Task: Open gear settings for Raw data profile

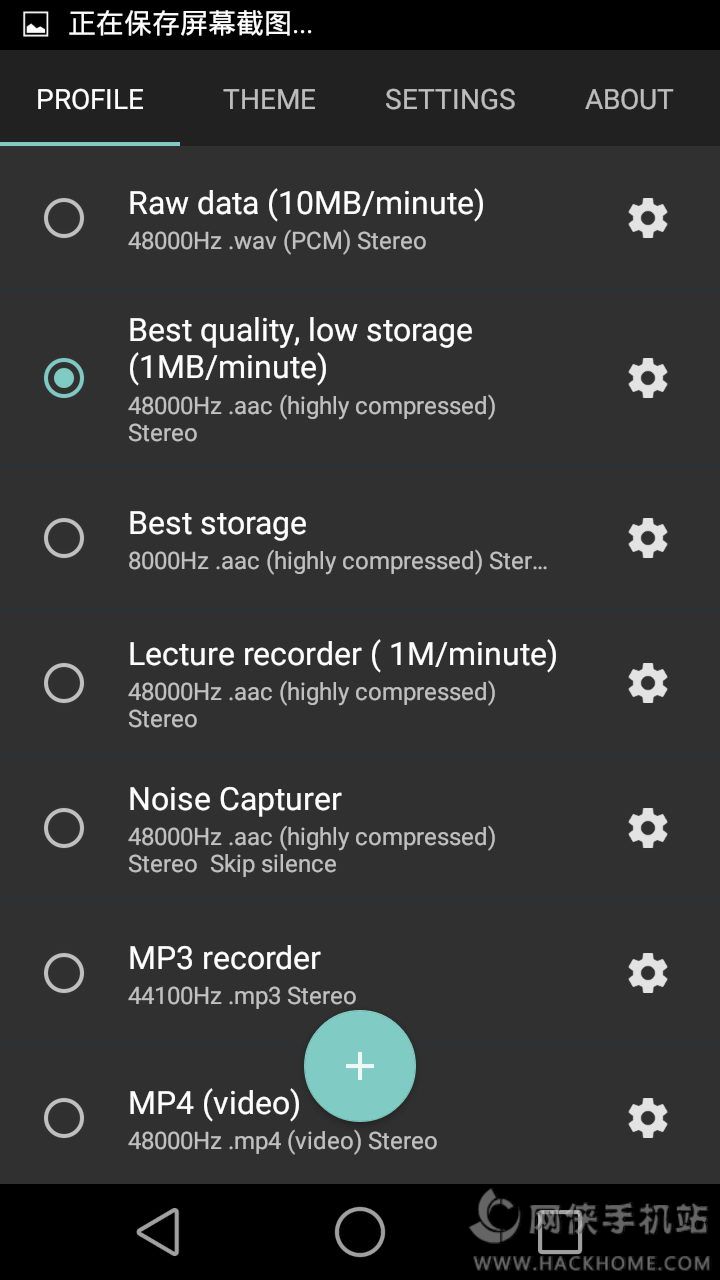Action: pyautogui.click(x=647, y=218)
